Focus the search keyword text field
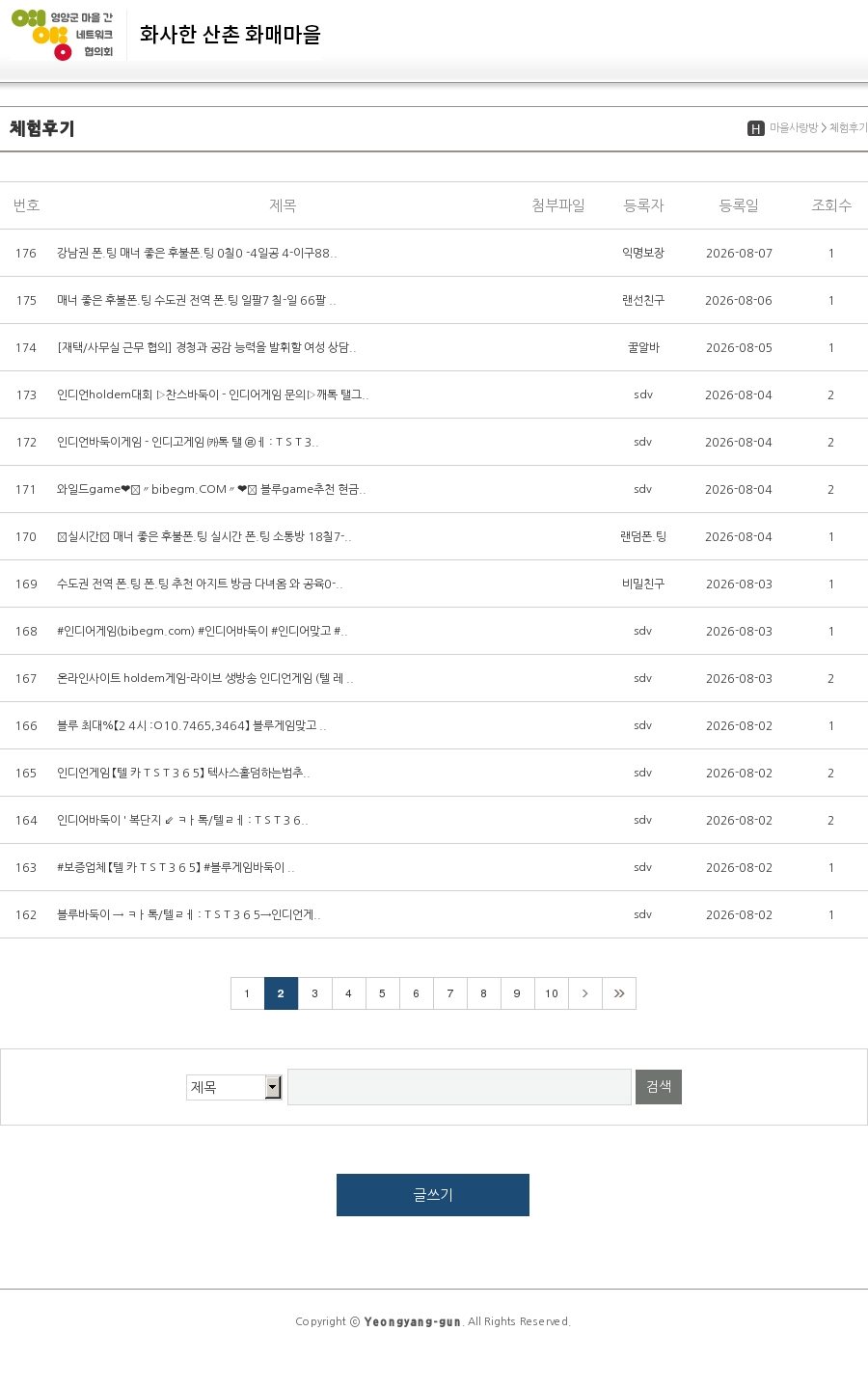 tap(459, 1087)
